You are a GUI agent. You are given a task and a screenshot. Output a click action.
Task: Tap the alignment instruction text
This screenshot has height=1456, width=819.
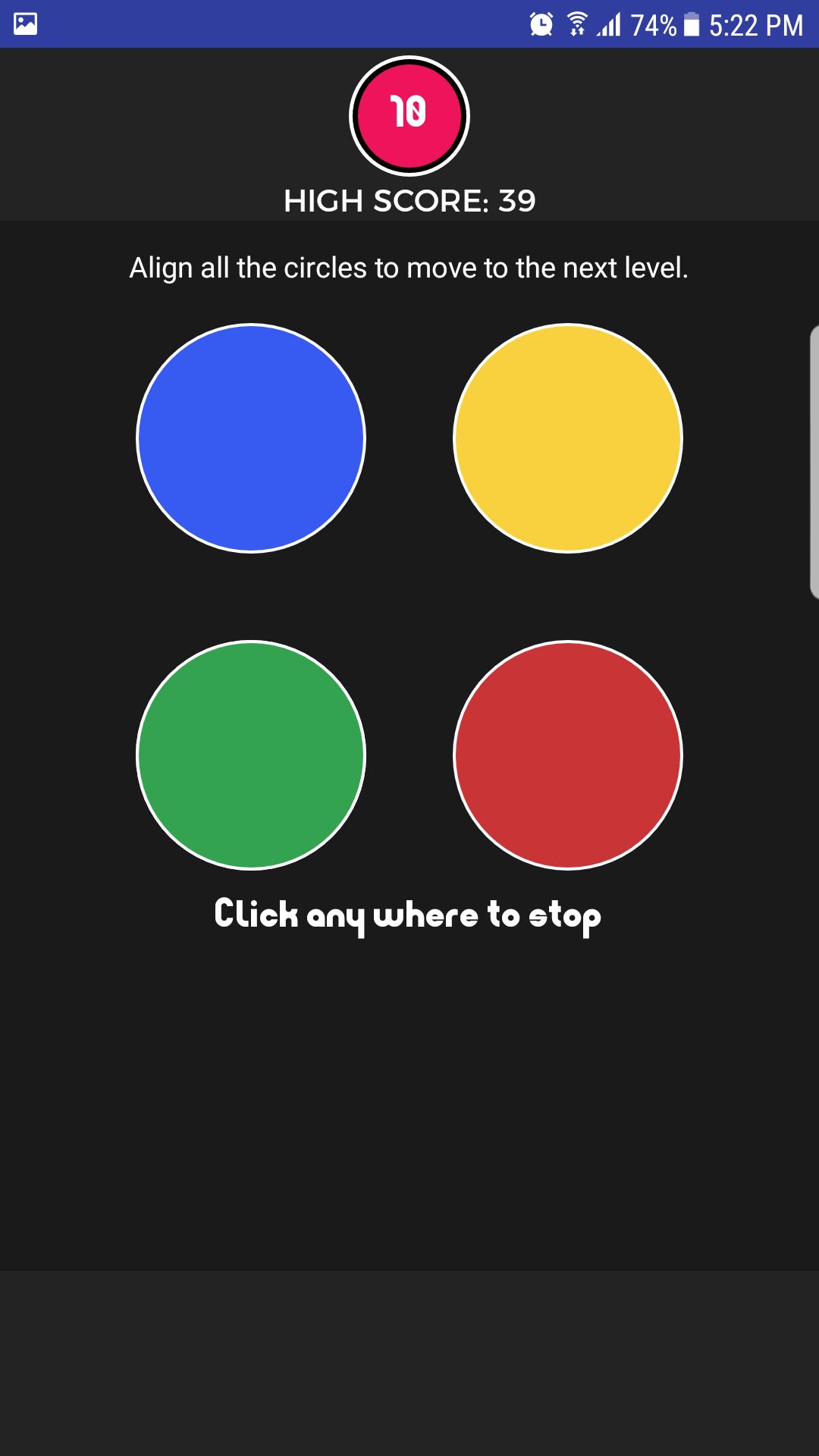(x=409, y=267)
